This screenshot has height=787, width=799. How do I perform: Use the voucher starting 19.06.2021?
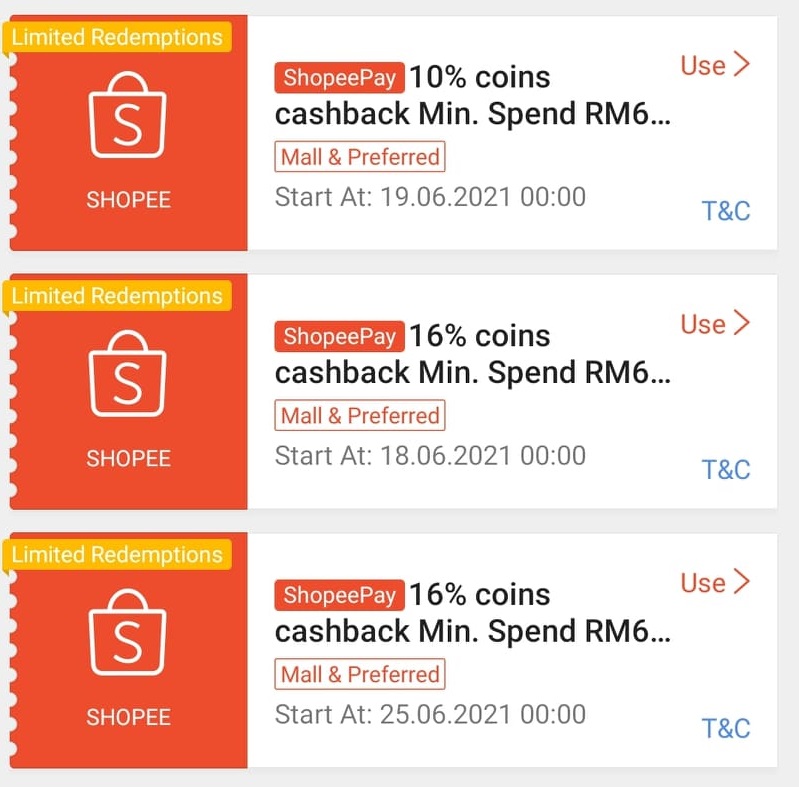coord(714,66)
